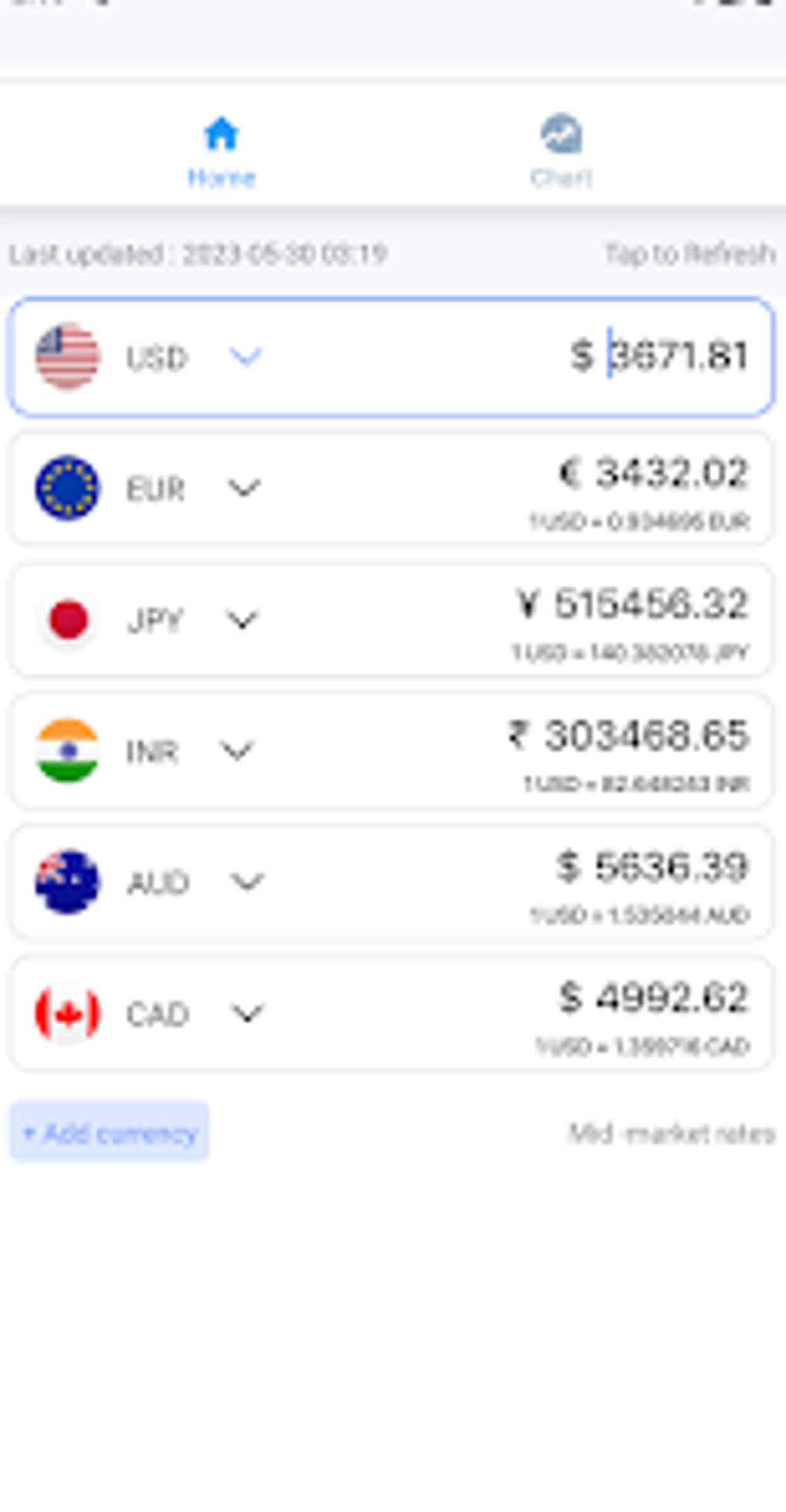Select the Home icon
The width and height of the screenshot is (786, 1512).
pos(221,133)
